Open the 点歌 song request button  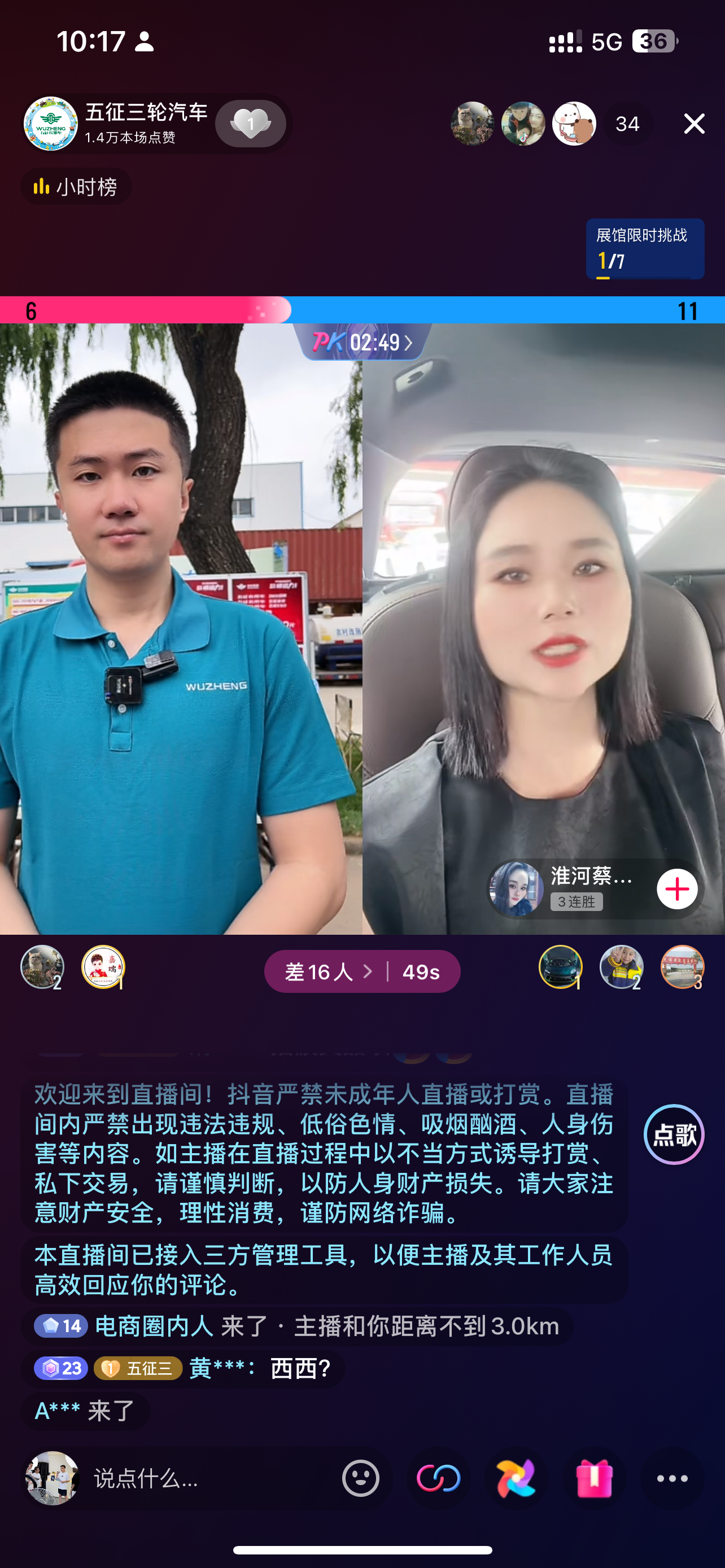(x=674, y=1135)
